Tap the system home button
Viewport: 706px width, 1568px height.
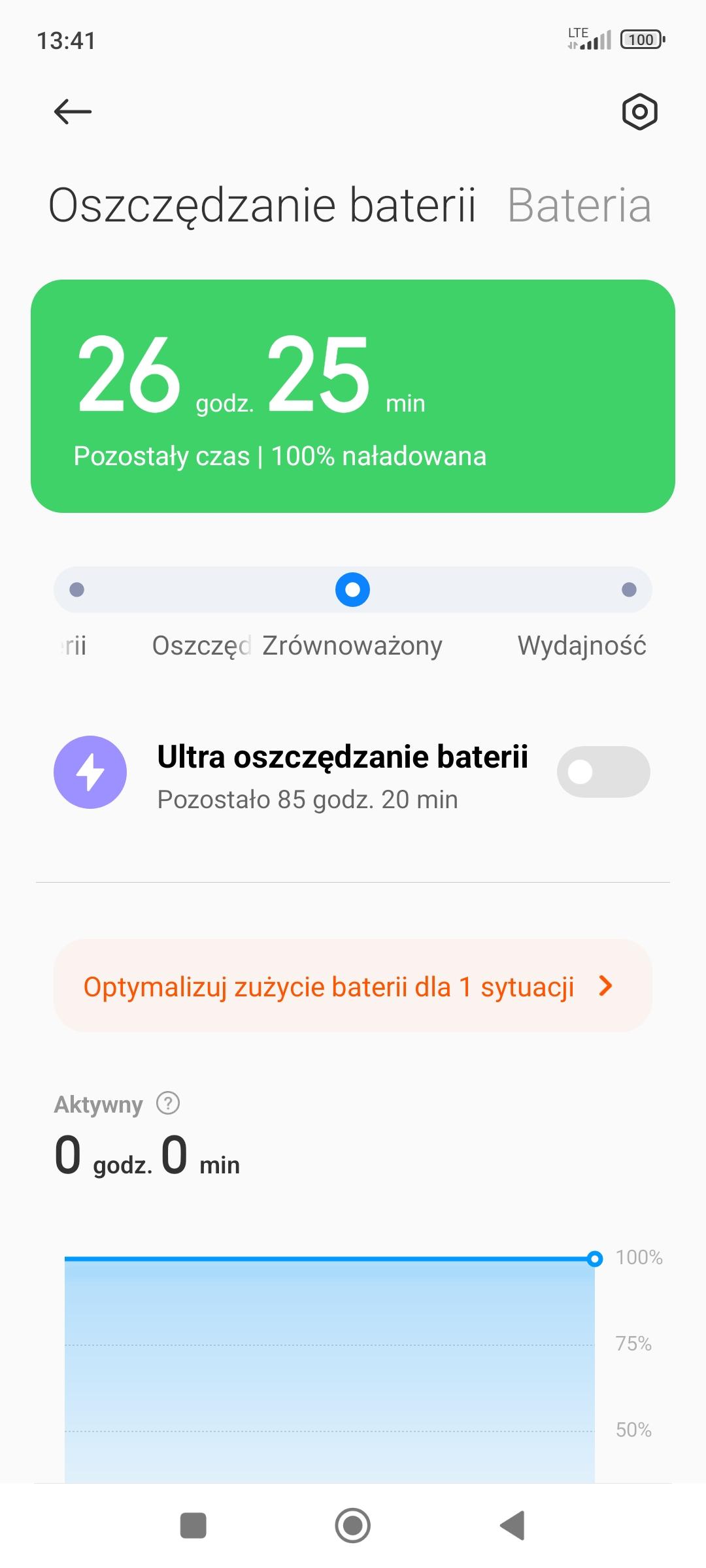click(352, 1526)
